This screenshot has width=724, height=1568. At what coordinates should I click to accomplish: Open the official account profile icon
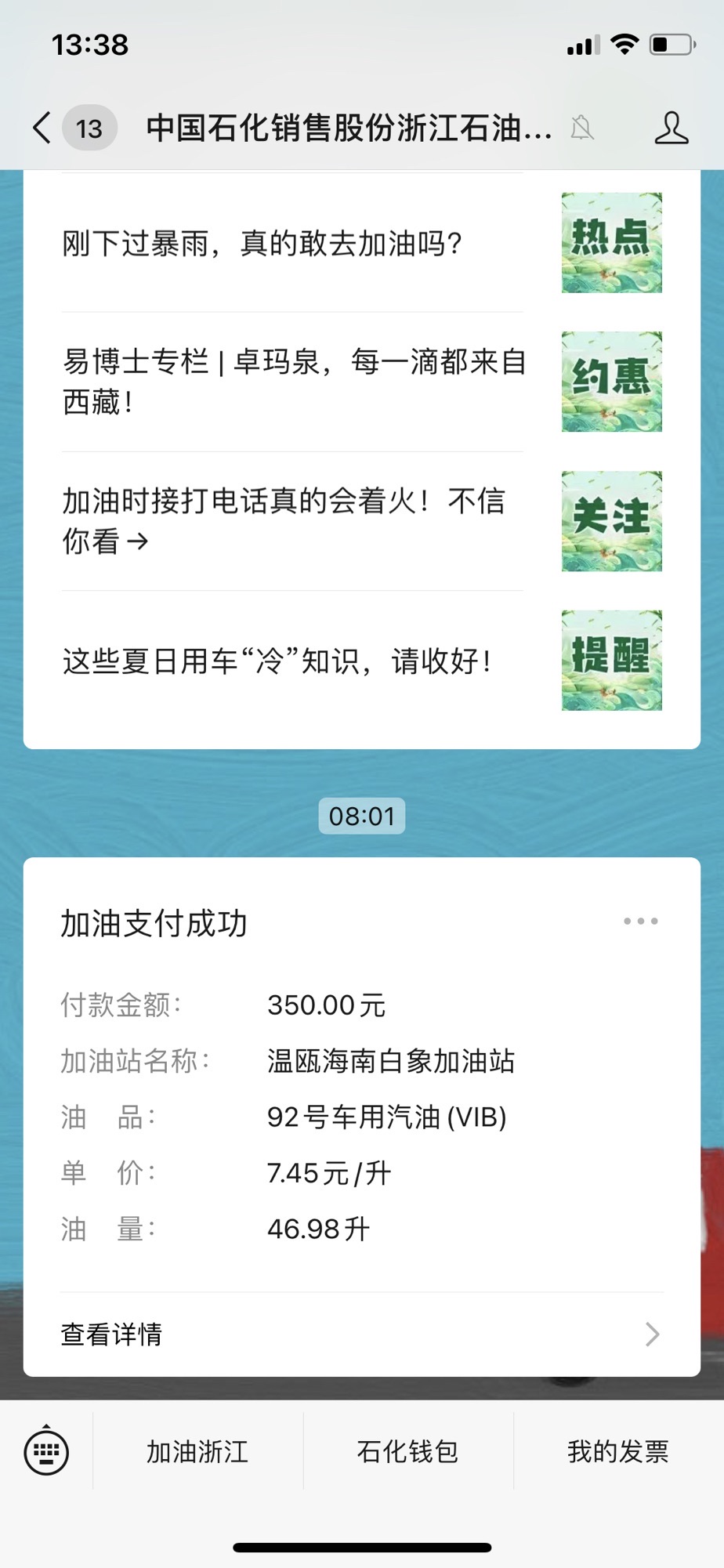coord(671,128)
